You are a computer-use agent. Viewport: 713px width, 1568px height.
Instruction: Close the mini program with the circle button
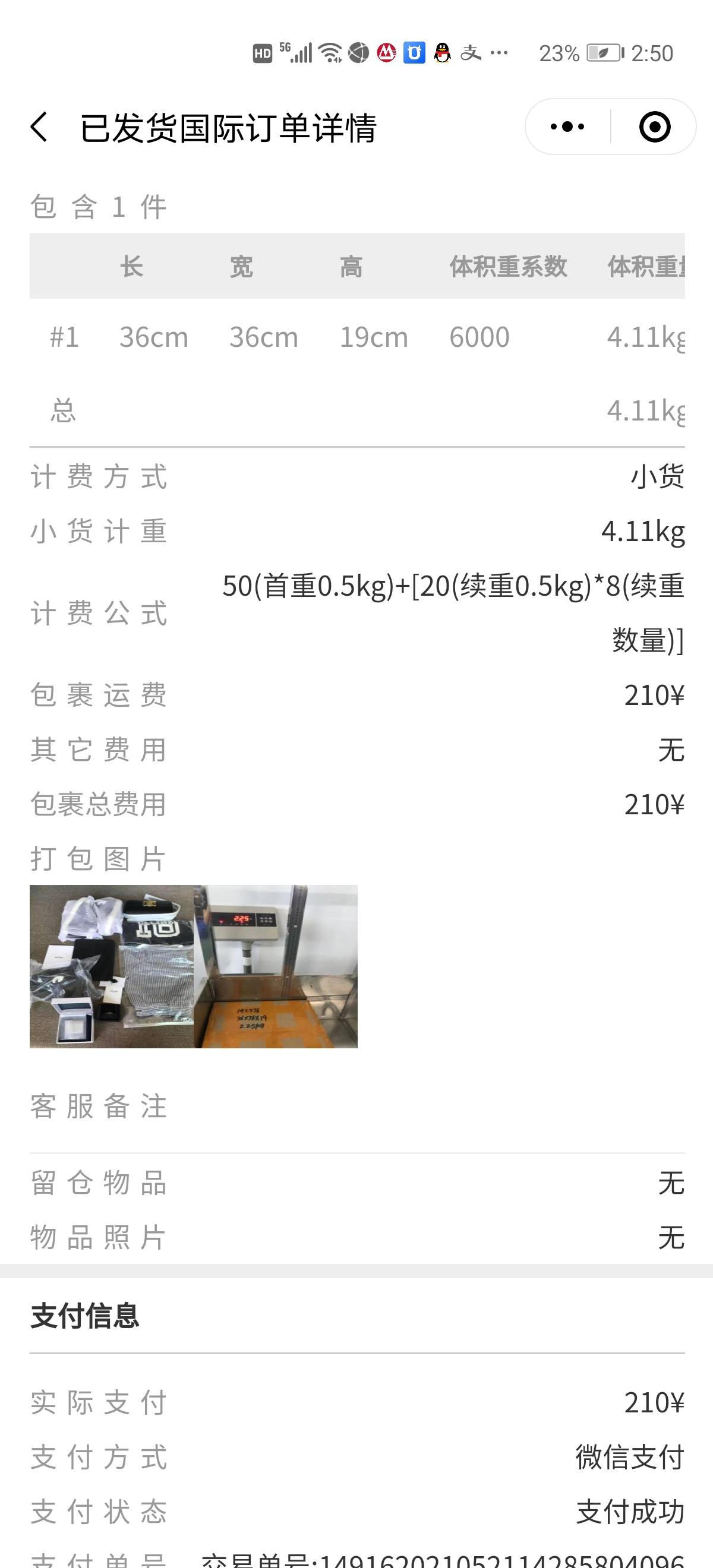[x=655, y=127]
